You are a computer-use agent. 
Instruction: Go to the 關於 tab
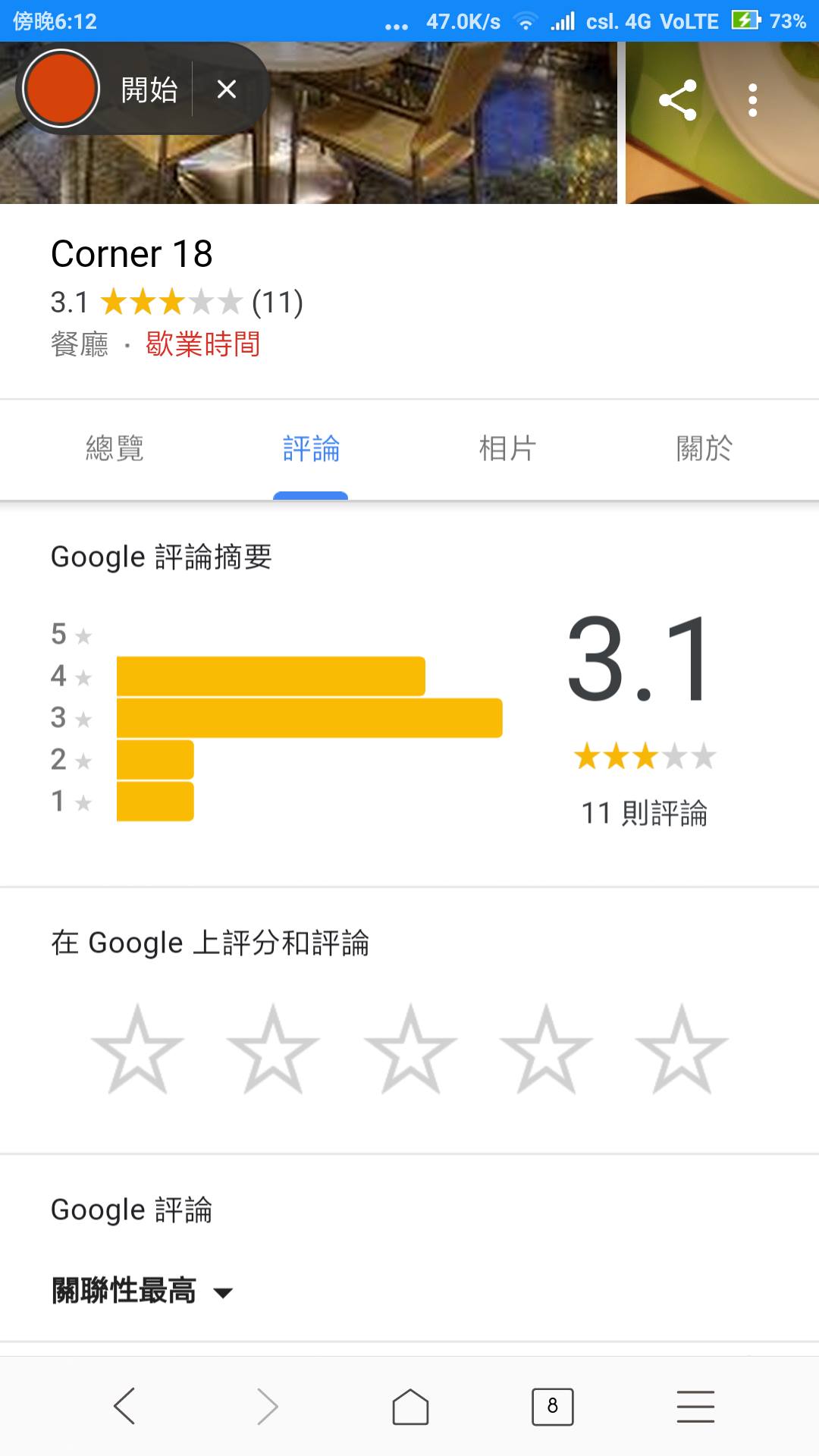pyautogui.click(x=704, y=448)
